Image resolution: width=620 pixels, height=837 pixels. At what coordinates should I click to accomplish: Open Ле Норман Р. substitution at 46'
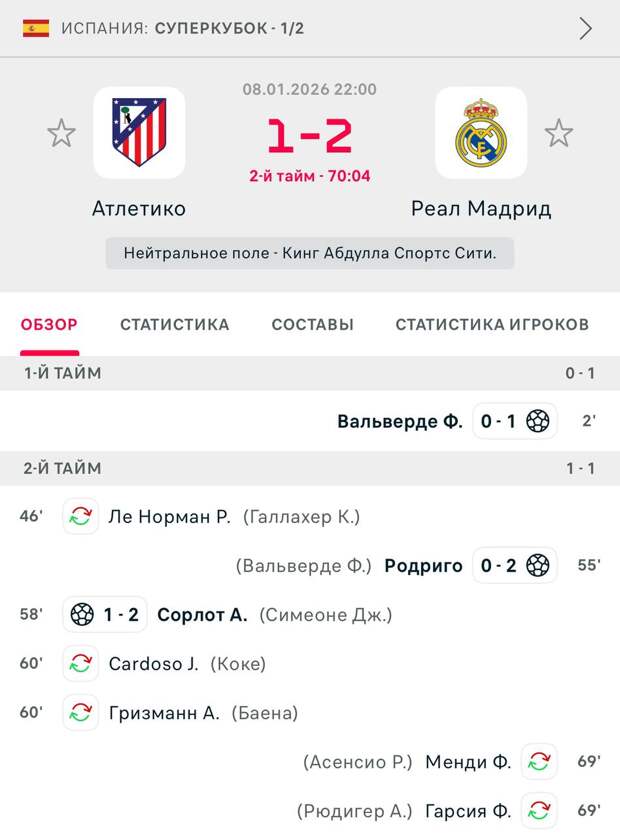click(x=168, y=517)
